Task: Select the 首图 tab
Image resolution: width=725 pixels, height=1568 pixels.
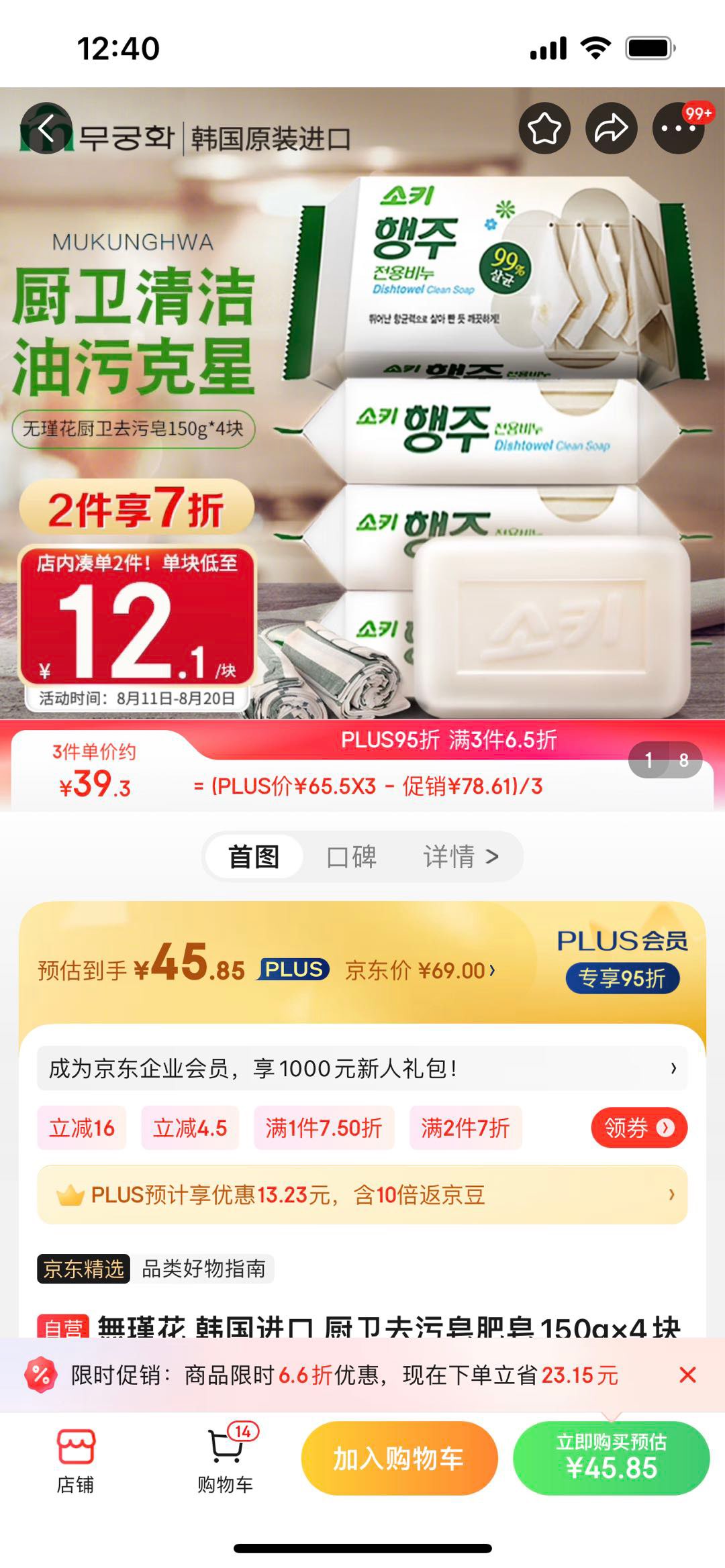Action: (254, 857)
